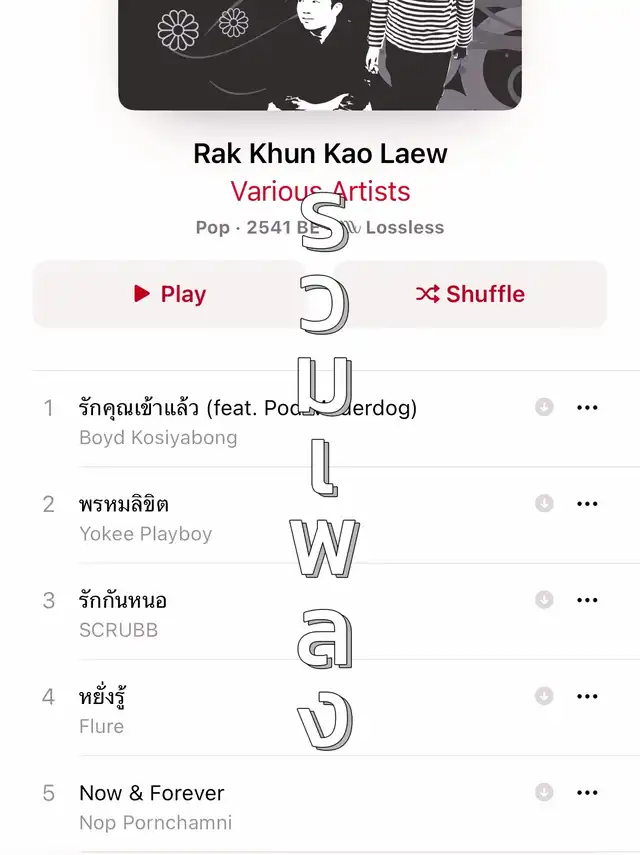Download the Flure track
The image size is (640, 855).
544,696
